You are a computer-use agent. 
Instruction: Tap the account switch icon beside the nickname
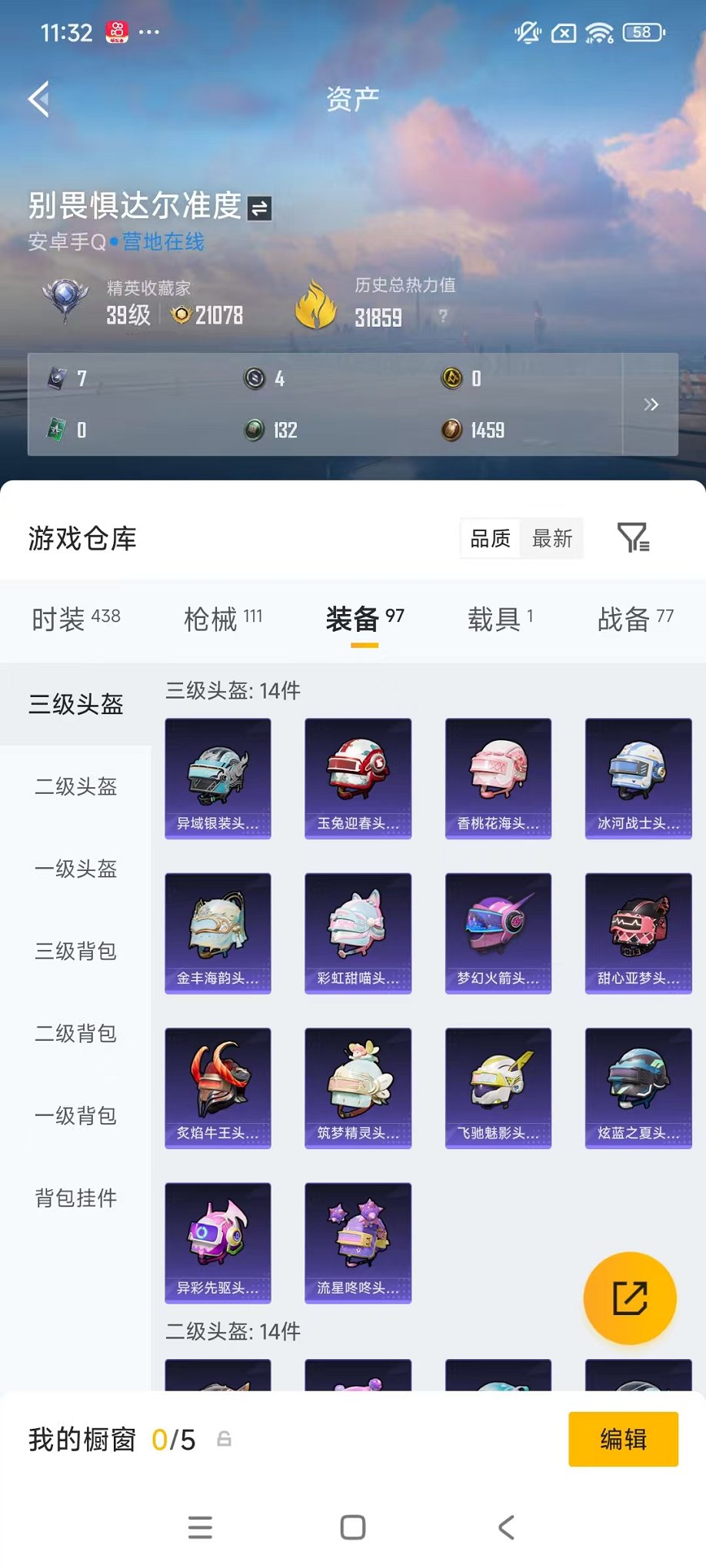pyautogui.click(x=260, y=208)
